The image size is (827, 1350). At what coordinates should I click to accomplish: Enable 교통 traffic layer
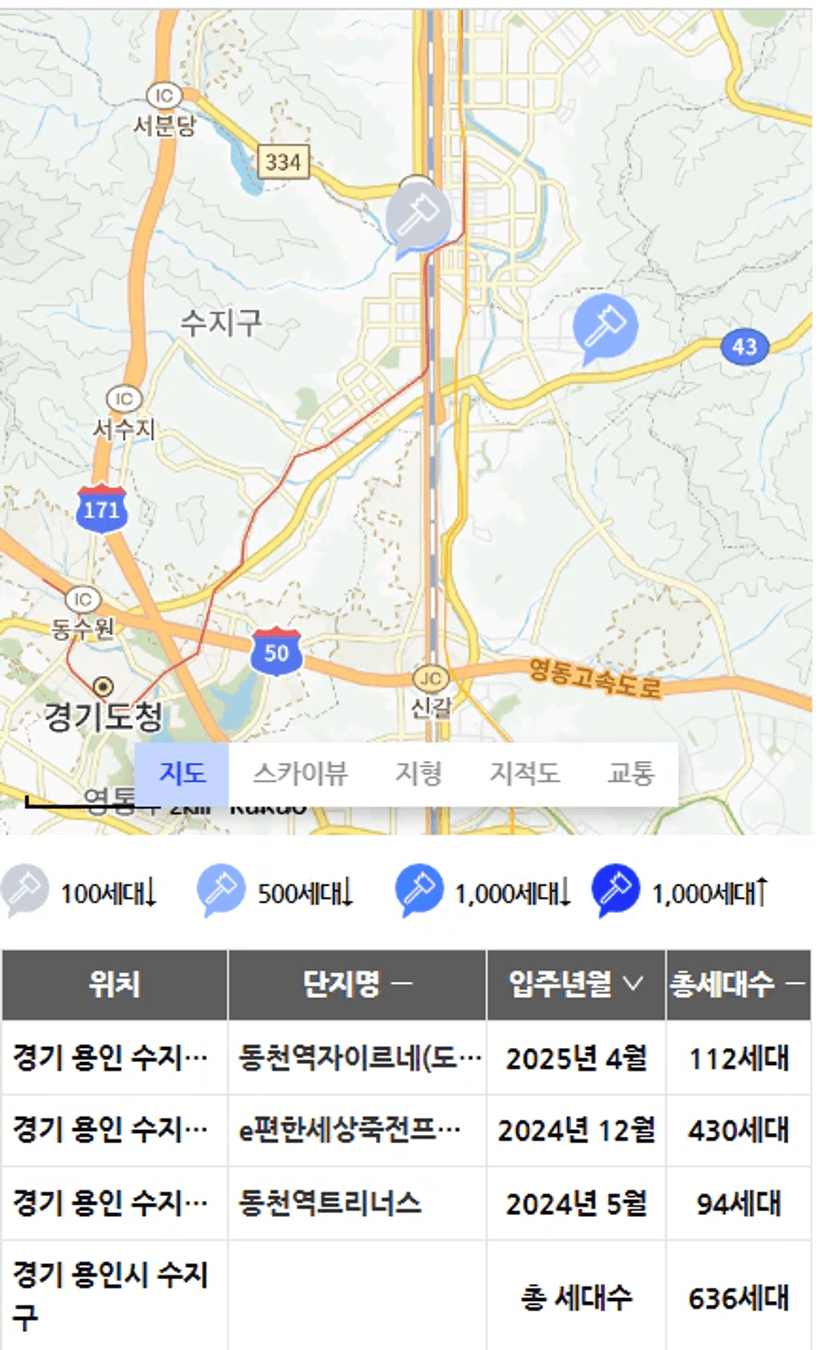(631, 773)
